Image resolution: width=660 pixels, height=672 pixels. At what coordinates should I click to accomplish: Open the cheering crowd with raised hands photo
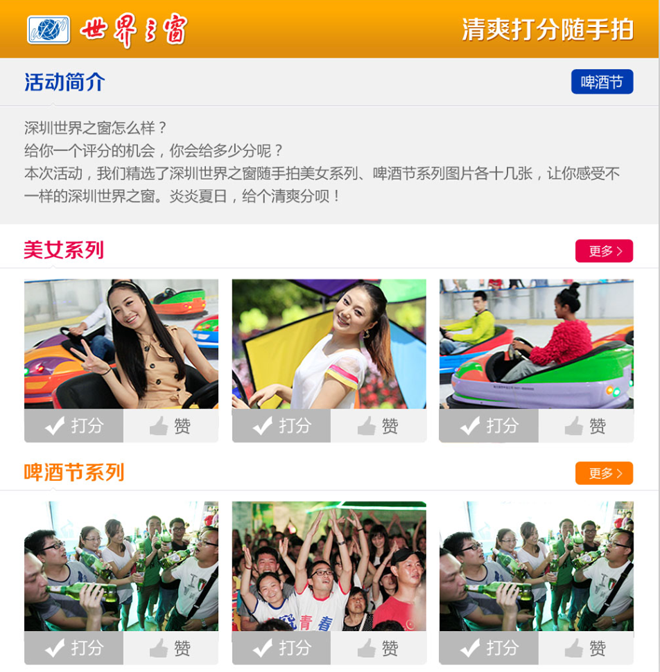point(329,565)
